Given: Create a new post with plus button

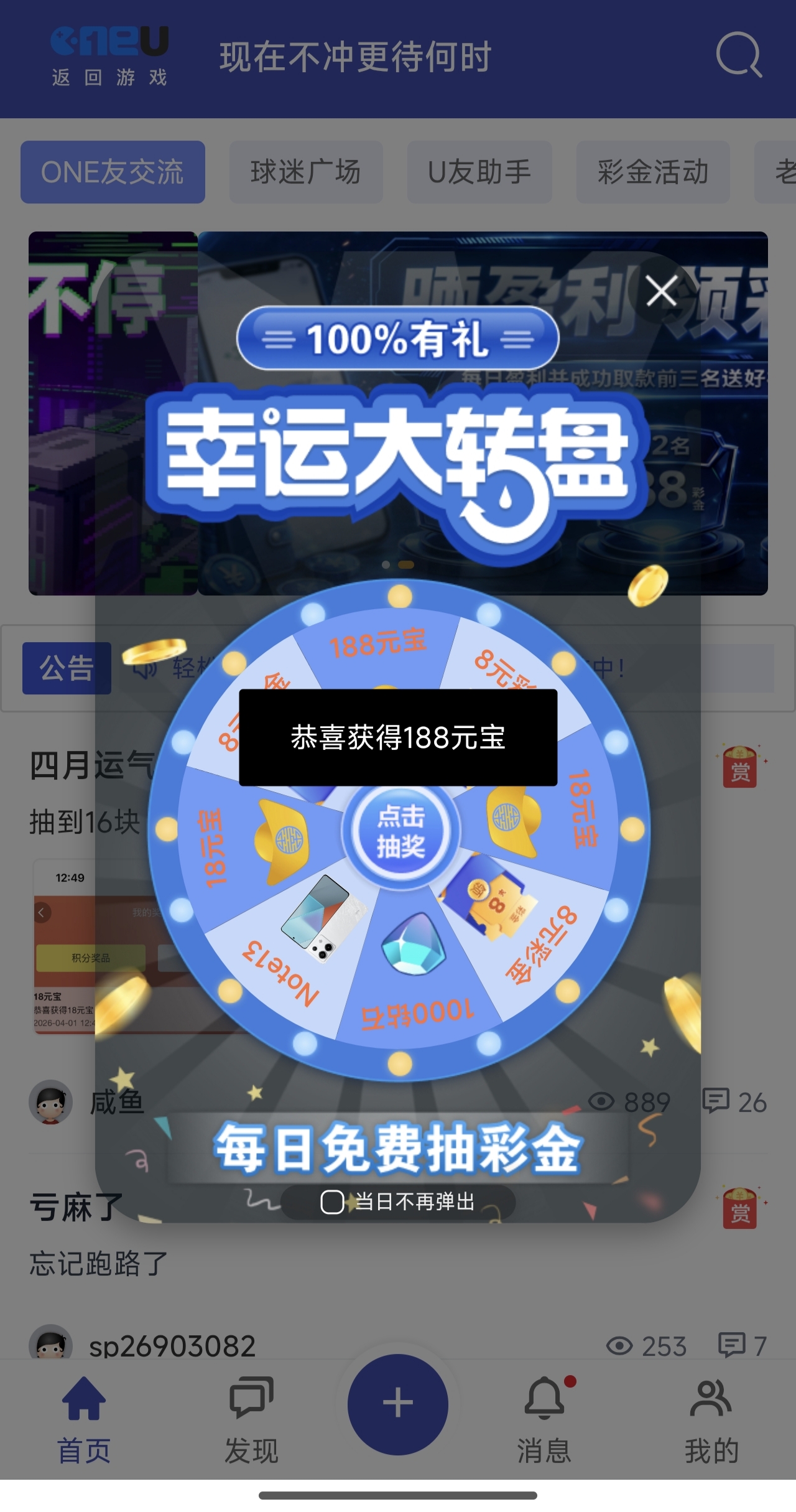Looking at the screenshot, I should coord(398,1404).
